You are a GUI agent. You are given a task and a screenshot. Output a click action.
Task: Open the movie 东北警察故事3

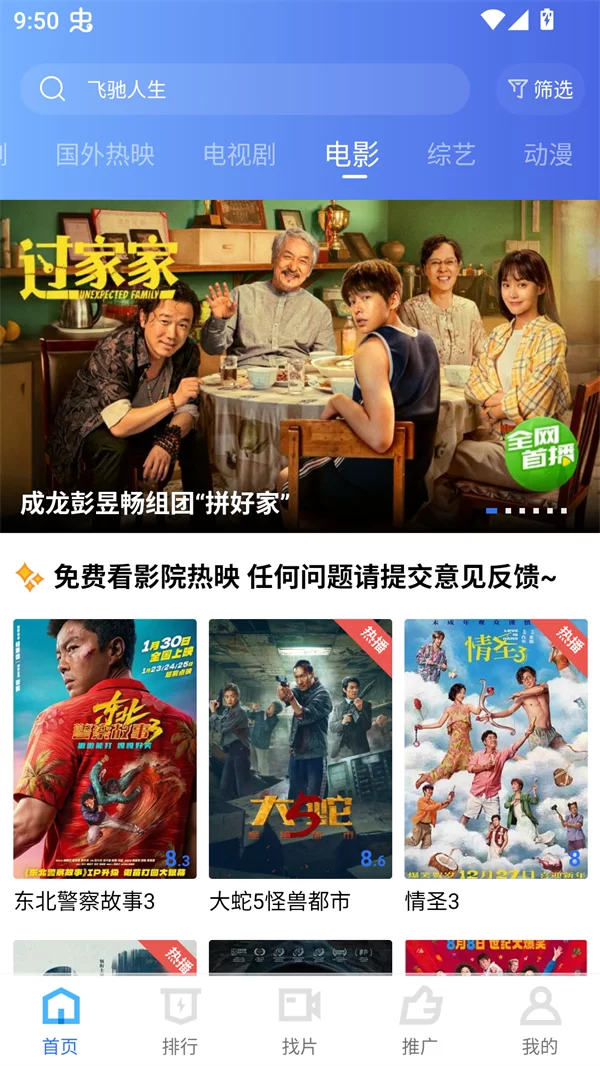click(105, 750)
